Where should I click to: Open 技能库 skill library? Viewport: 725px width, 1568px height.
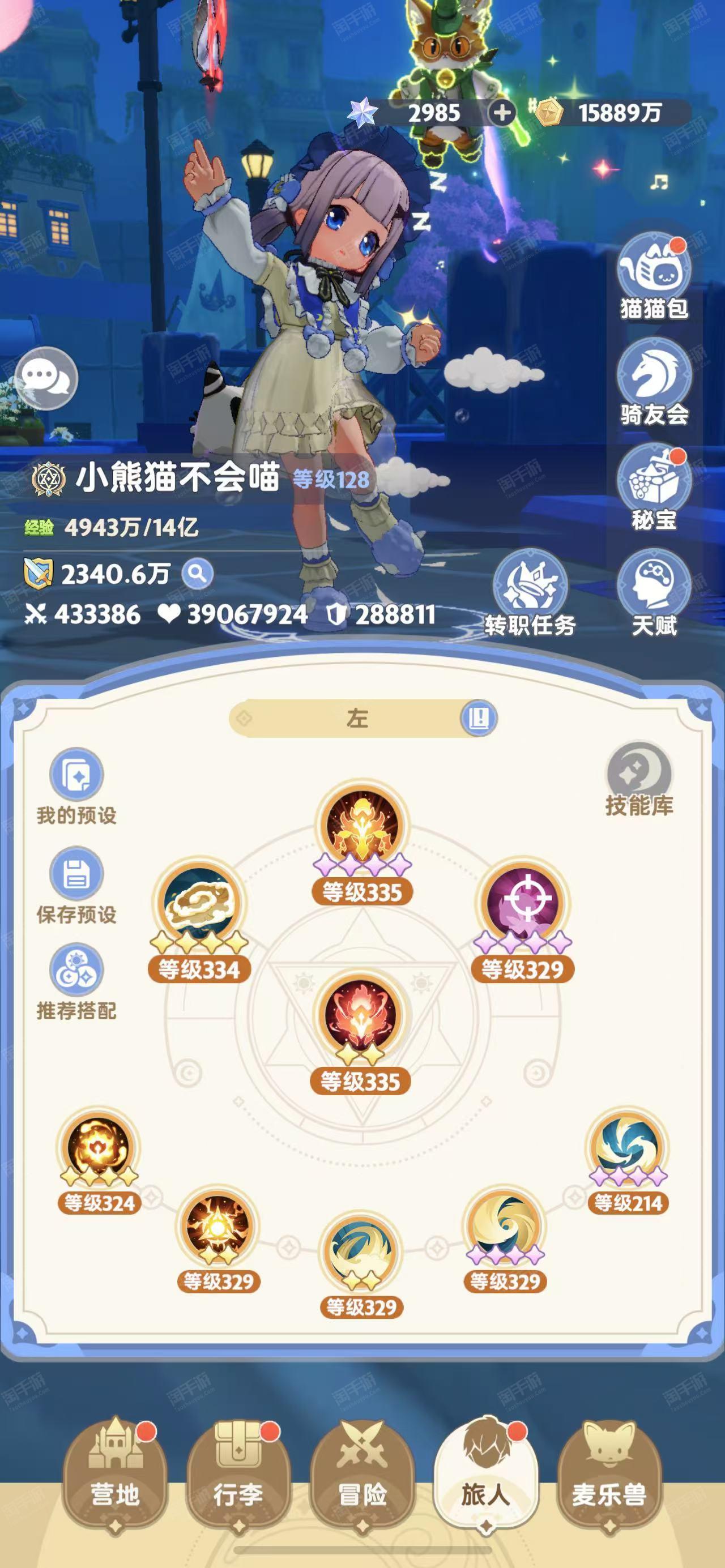[x=639, y=780]
